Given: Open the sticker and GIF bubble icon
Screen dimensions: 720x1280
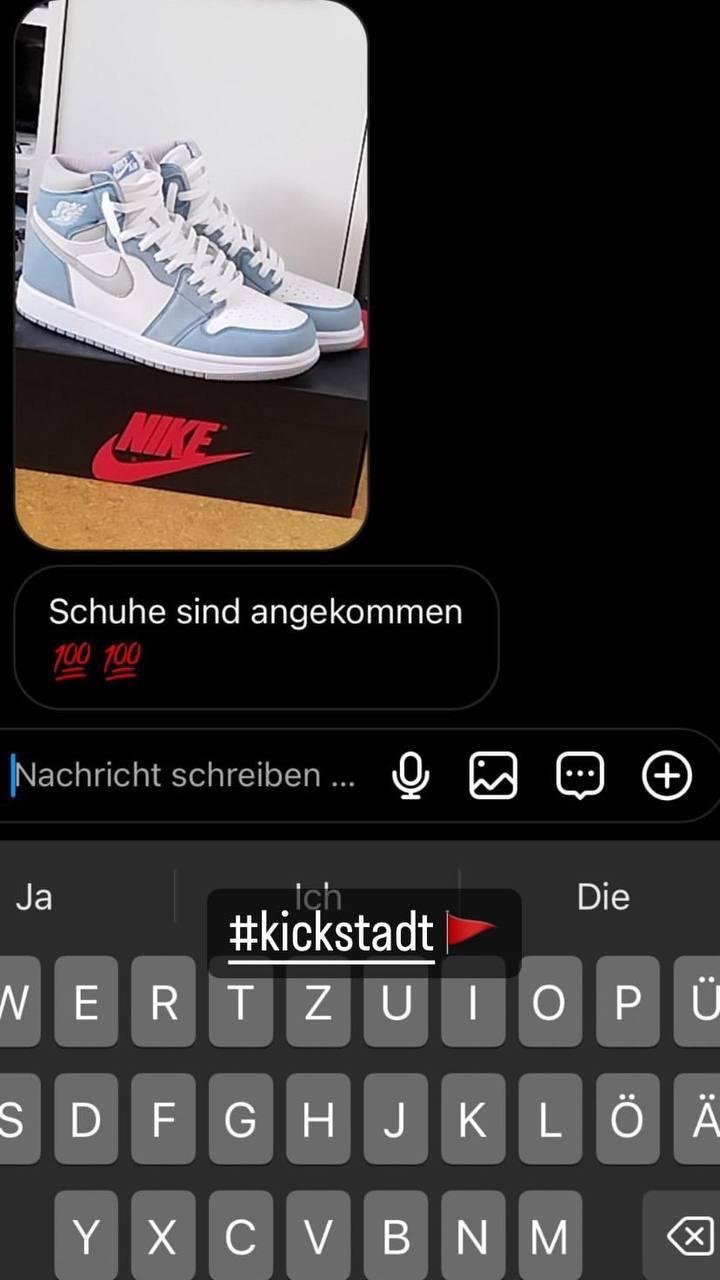Looking at the screenshot, I should [x=580, y=775].
